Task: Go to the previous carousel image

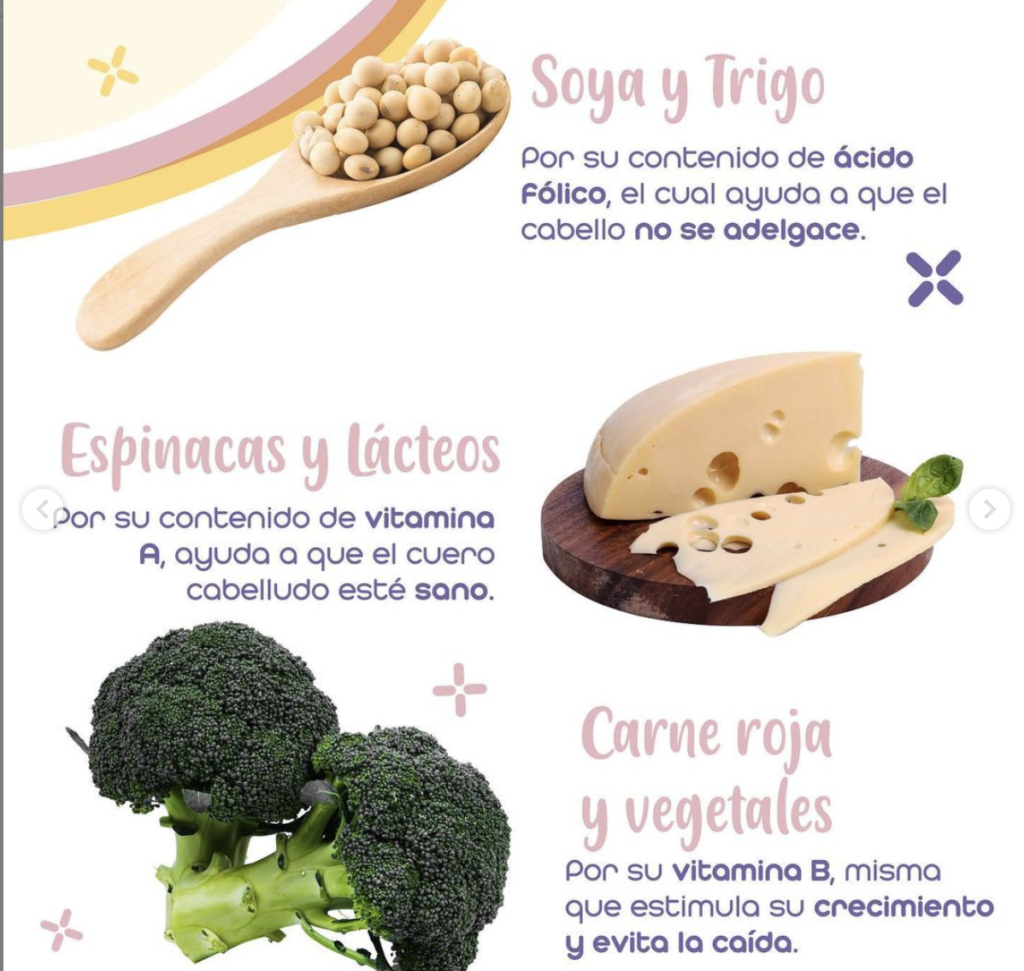Action: [x=41, y=509]
